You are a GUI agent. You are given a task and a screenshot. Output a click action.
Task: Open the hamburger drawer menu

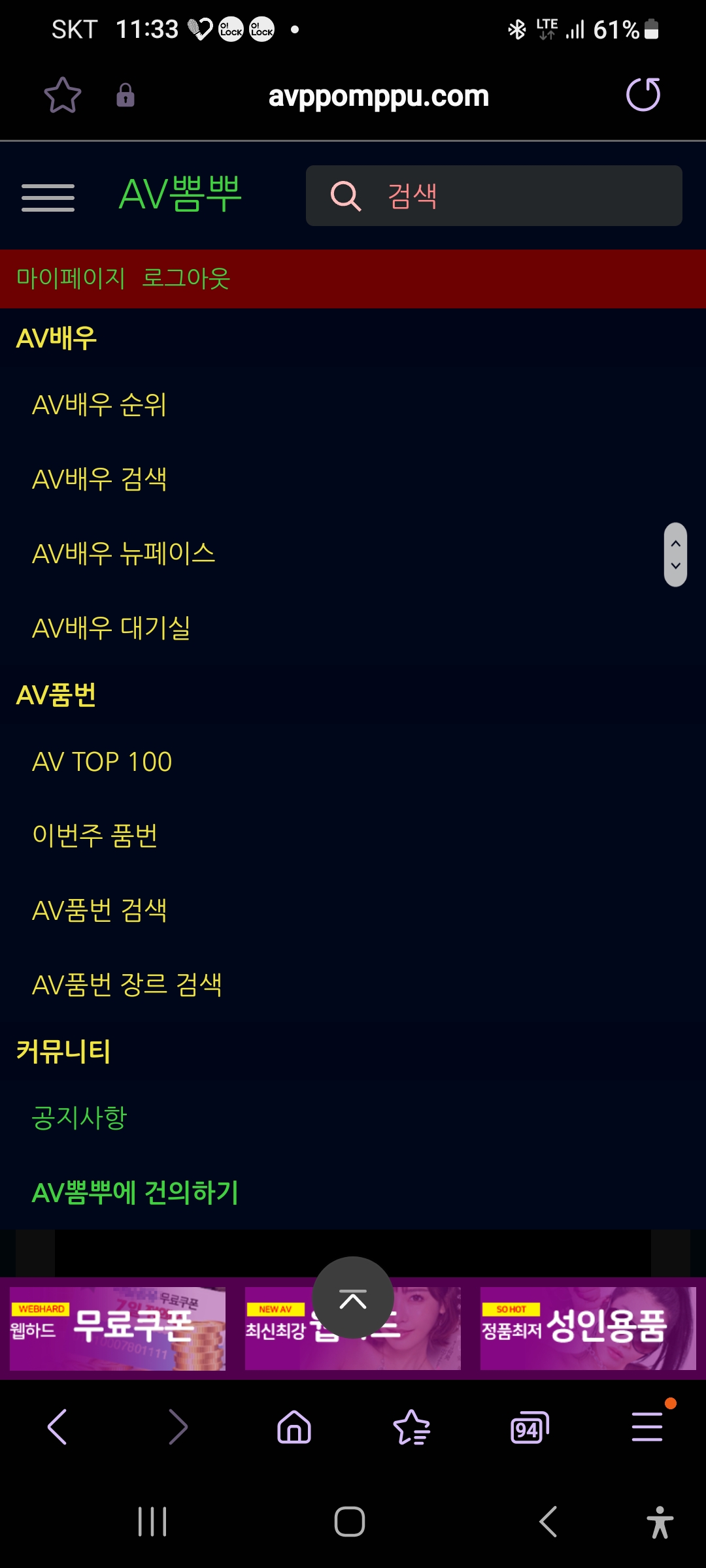tap(48, 197)
